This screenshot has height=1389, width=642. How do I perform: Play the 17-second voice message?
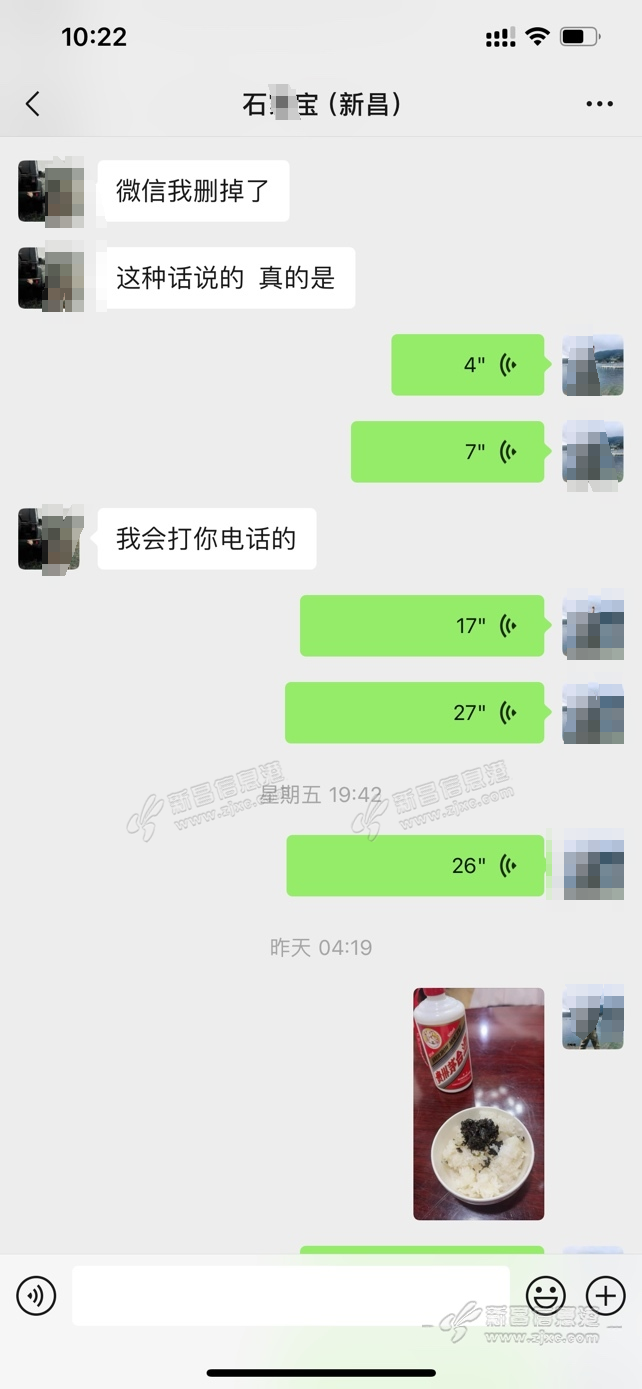[x=422, y=626]
